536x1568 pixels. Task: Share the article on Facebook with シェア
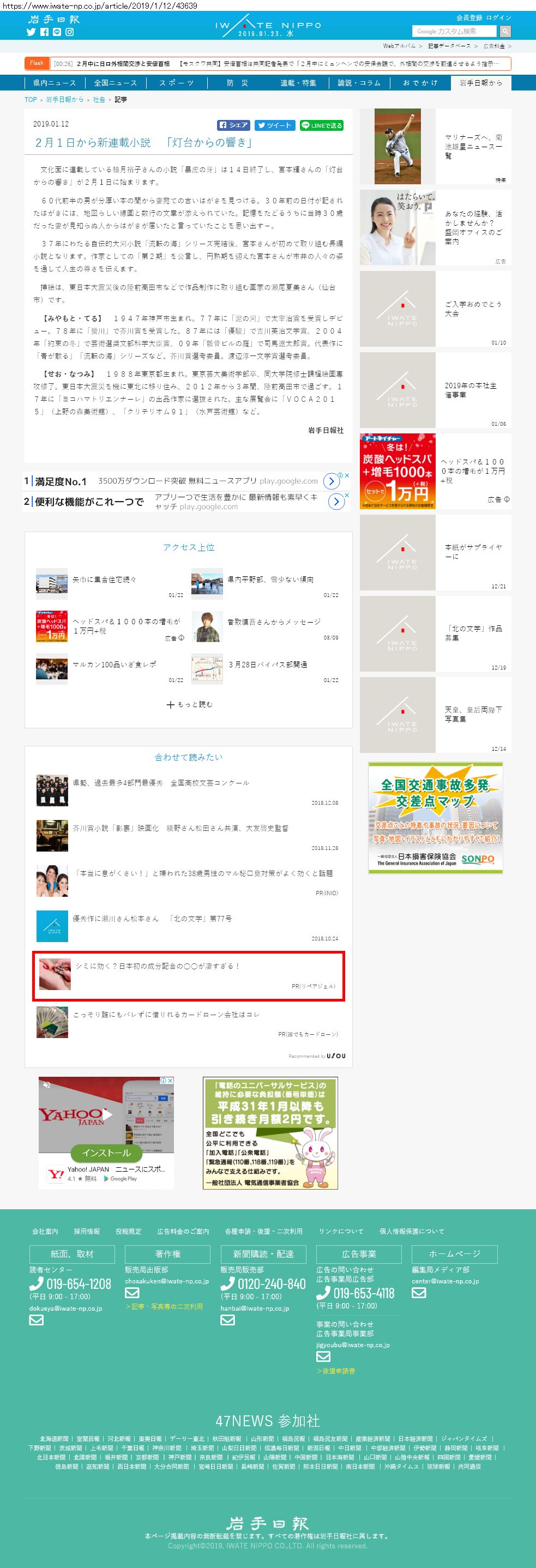click(234, 125)
